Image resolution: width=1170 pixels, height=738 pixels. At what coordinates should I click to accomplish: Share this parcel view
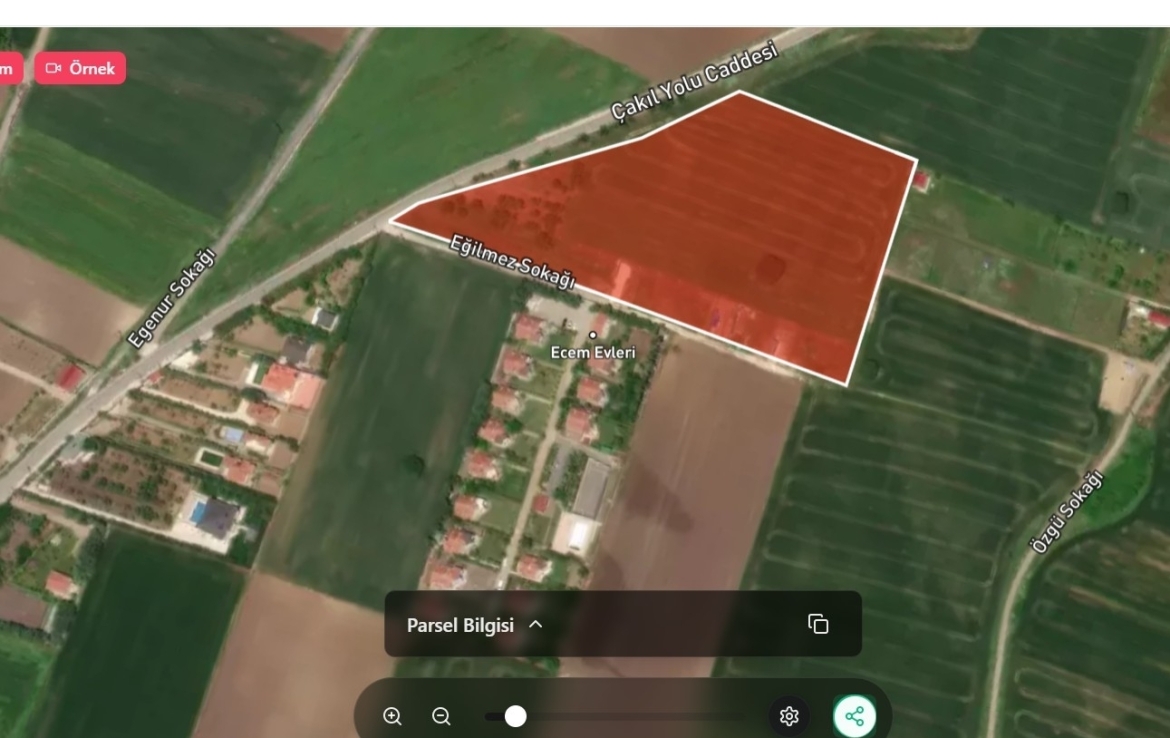[854, 716]
